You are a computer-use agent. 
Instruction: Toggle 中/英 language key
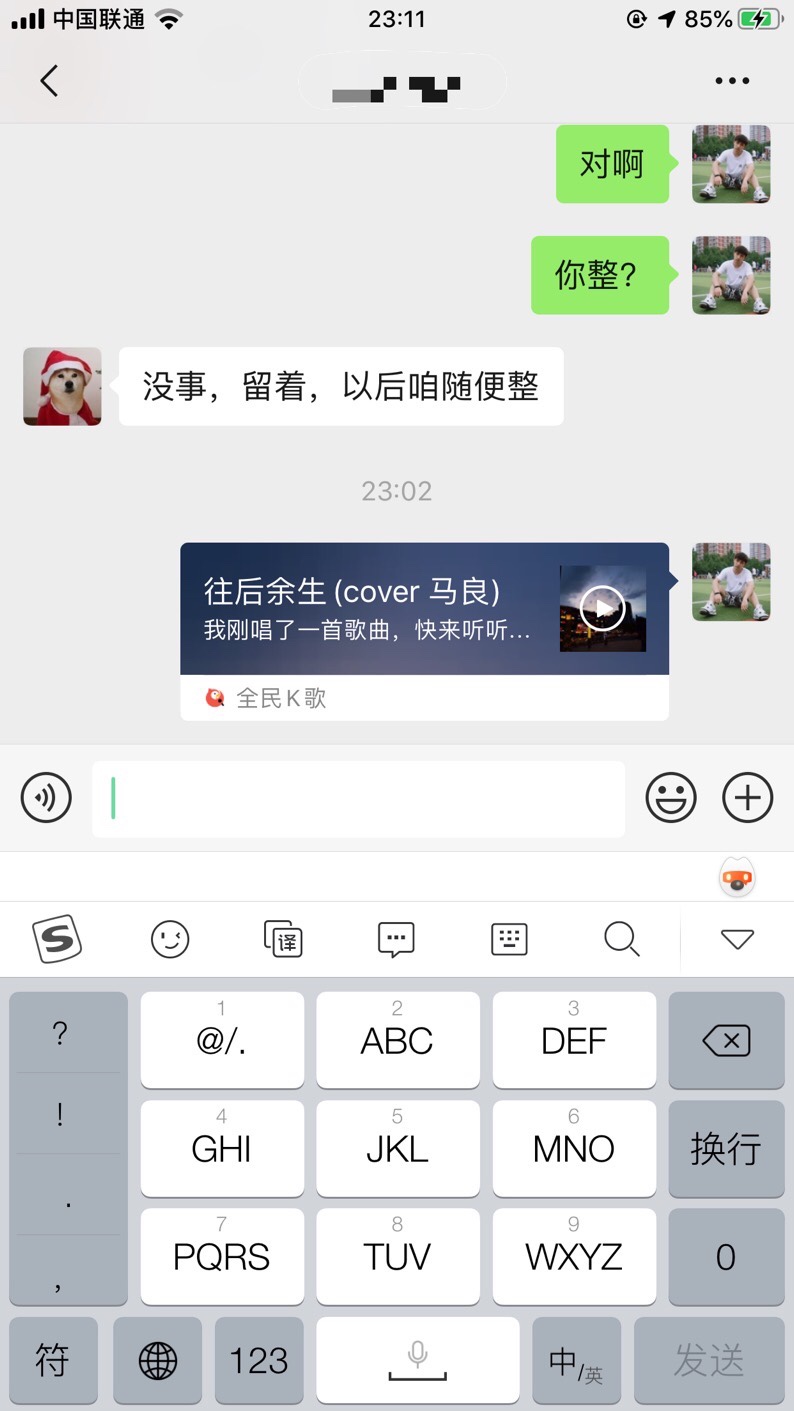tap(576, 1360)
